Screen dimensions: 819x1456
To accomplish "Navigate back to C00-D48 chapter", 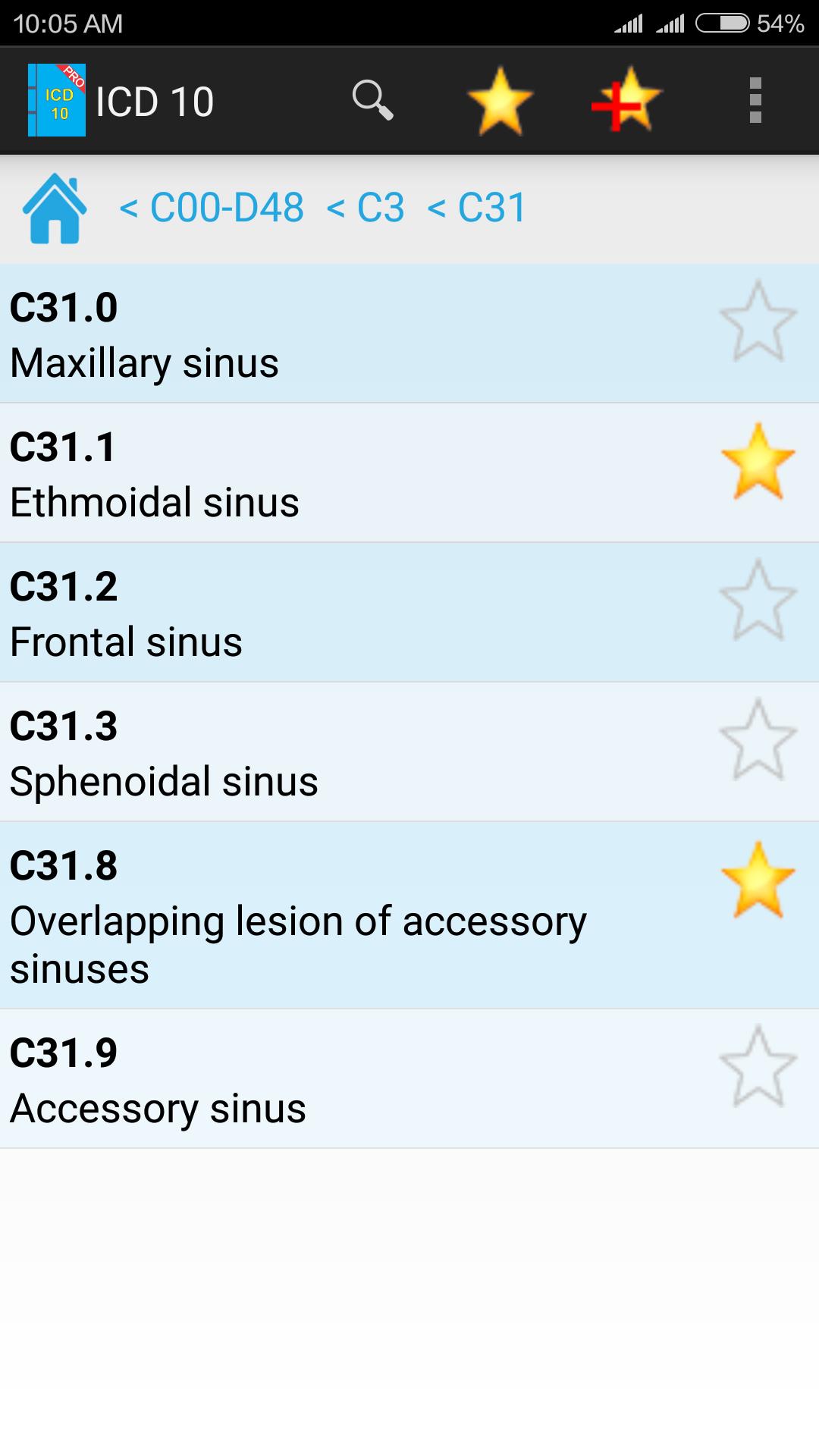I will [x=212, y=208].
